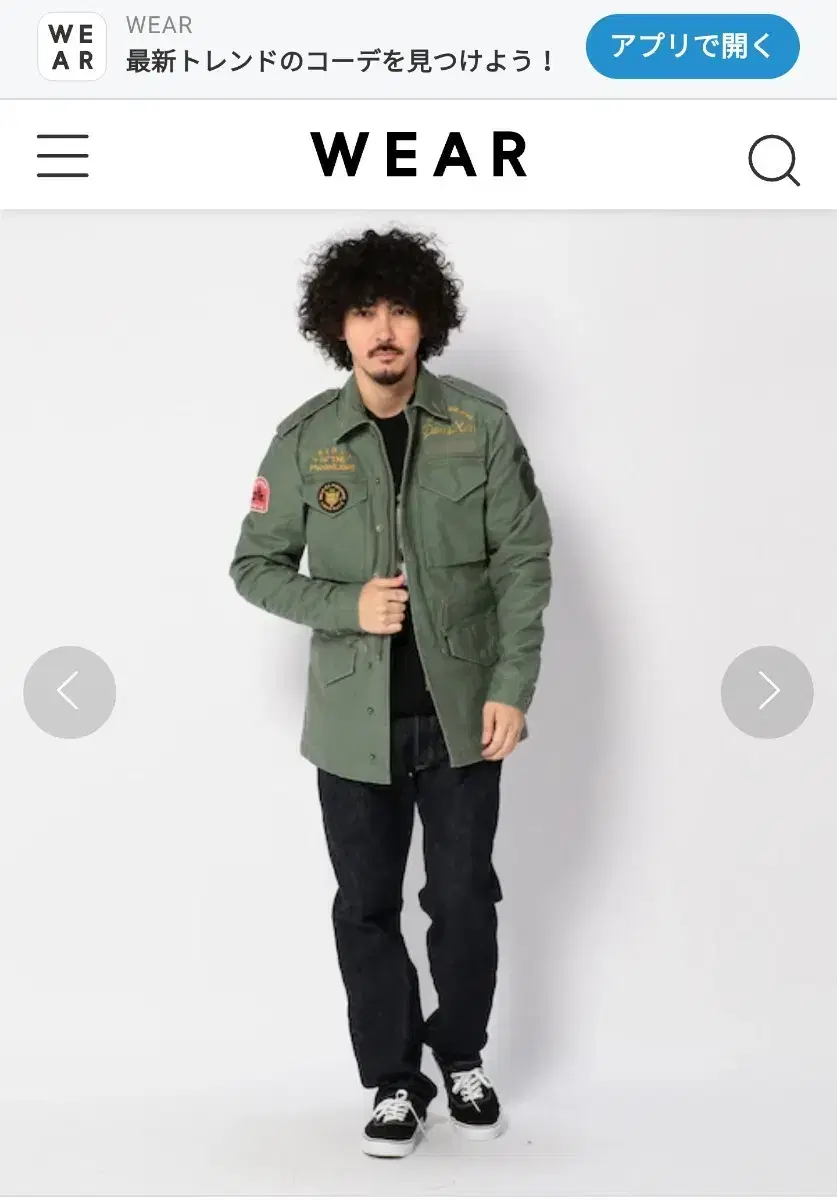Return to WEAR home via the header logo
The image size is (837, 1200).
pos(418,154)
